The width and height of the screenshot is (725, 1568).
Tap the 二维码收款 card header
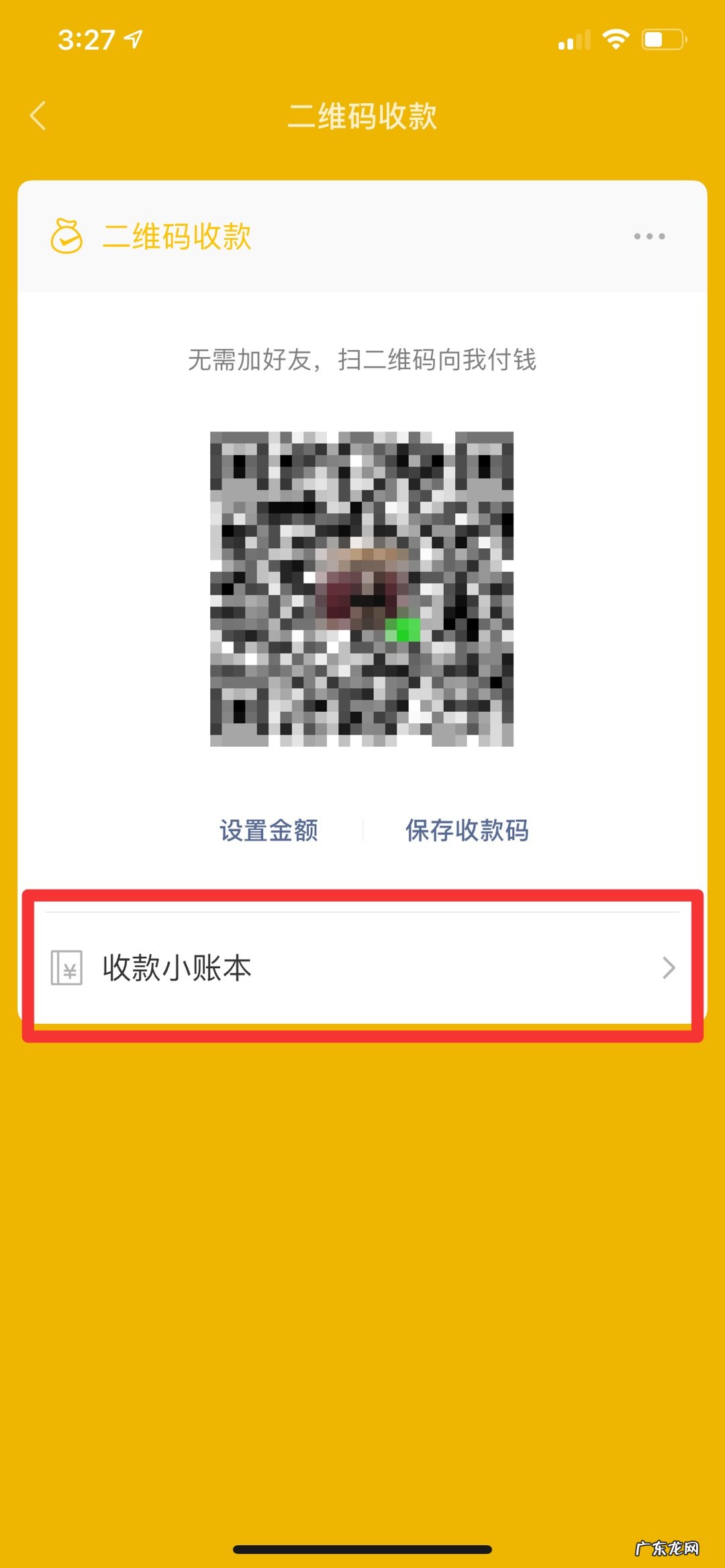point(179,236)
